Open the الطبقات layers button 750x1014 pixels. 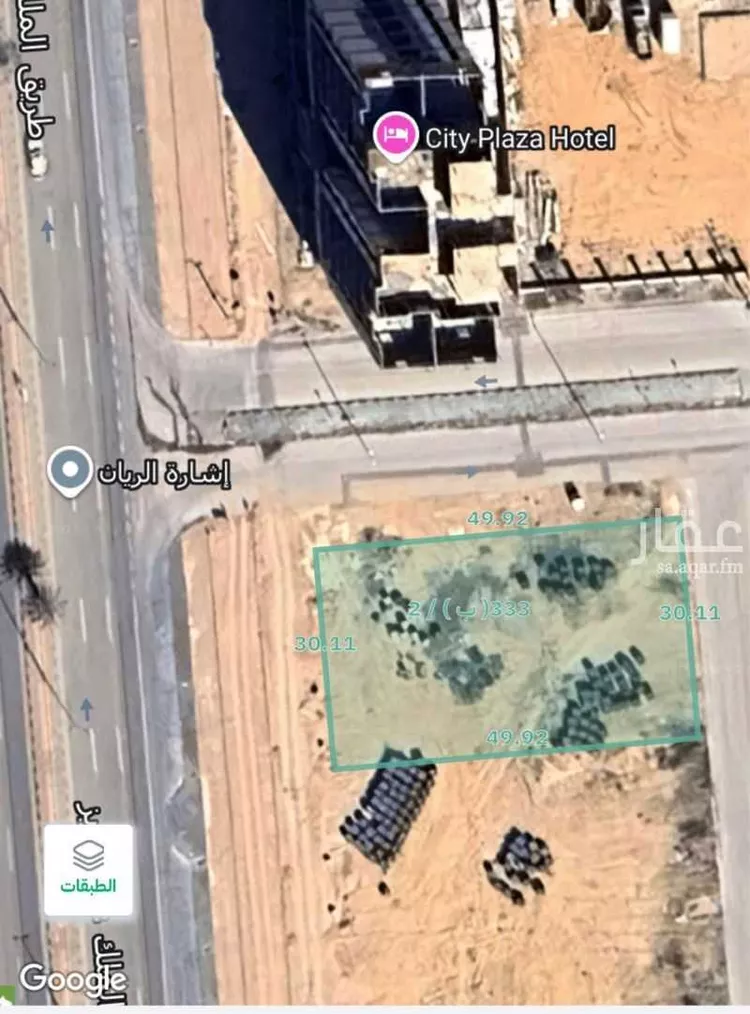[x=88, y=869]
